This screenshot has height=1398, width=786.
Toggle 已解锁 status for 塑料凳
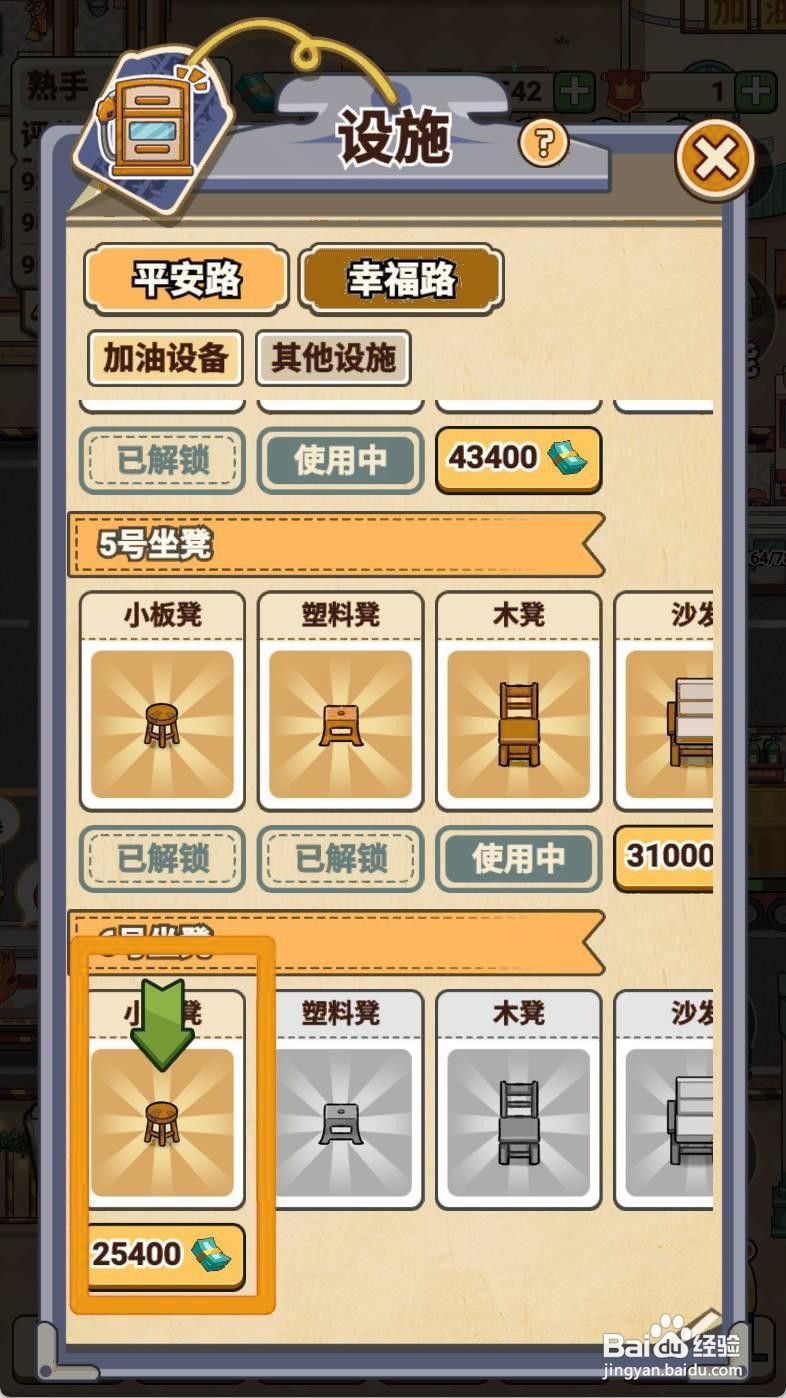tap(340, 858)
